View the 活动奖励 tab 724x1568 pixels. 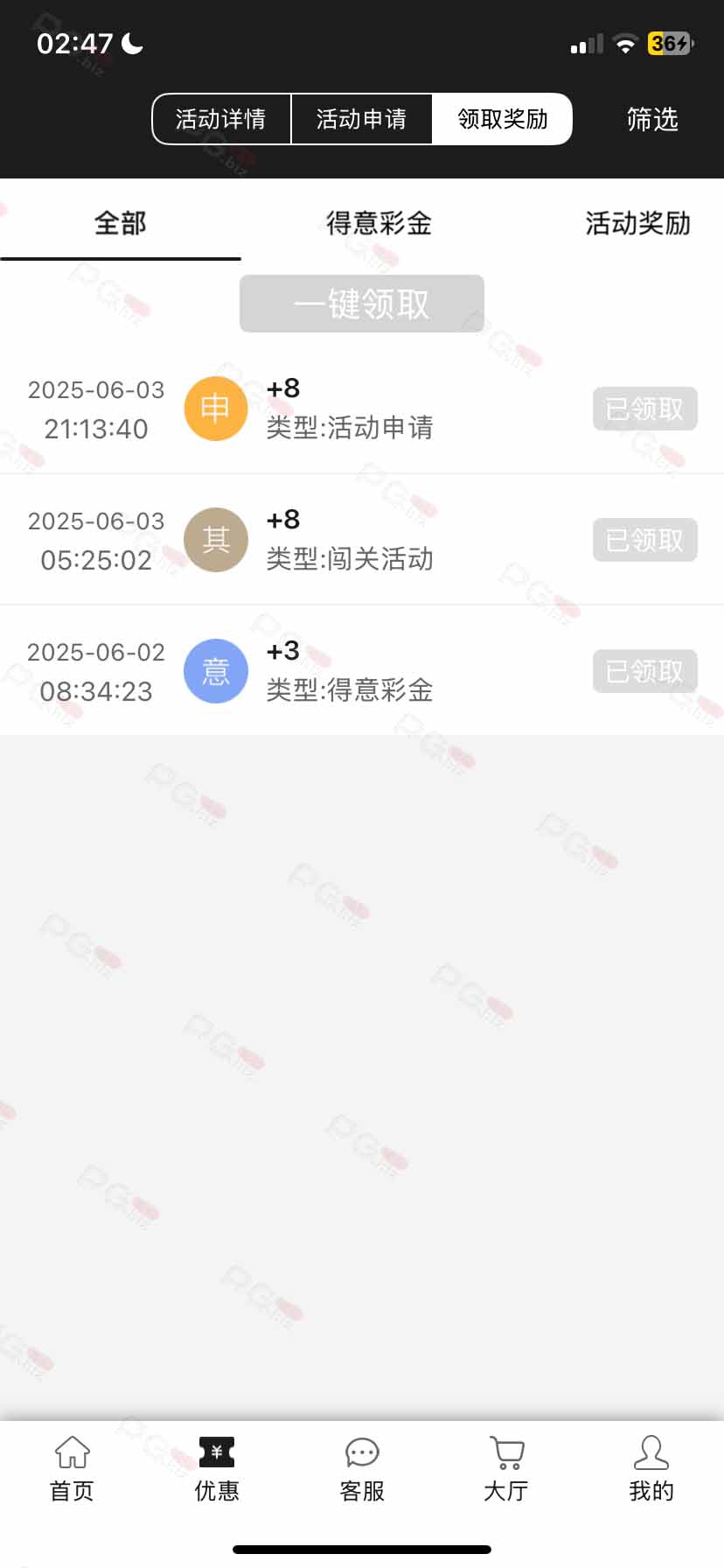[x=637, y=223]
